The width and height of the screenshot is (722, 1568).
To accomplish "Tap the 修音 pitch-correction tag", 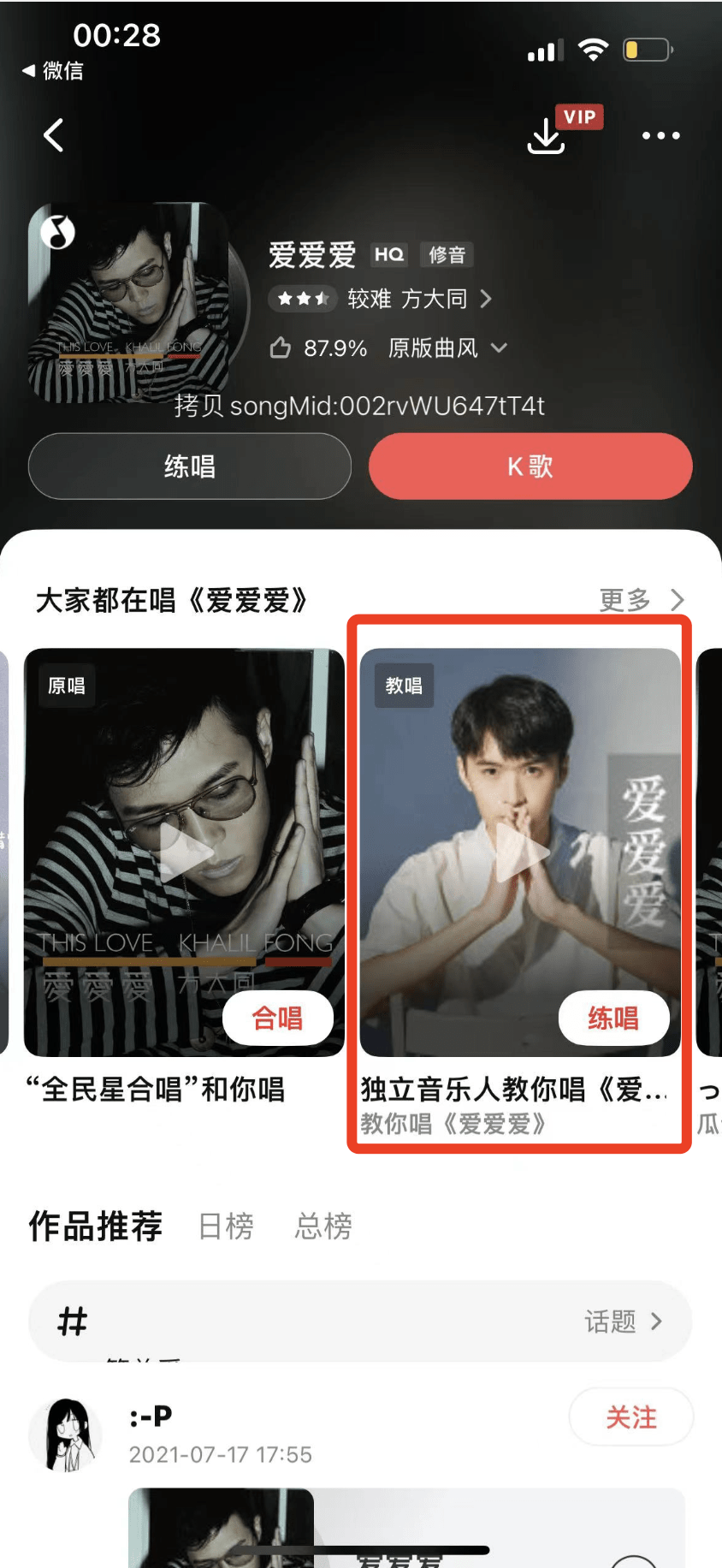I will (447, 255).
